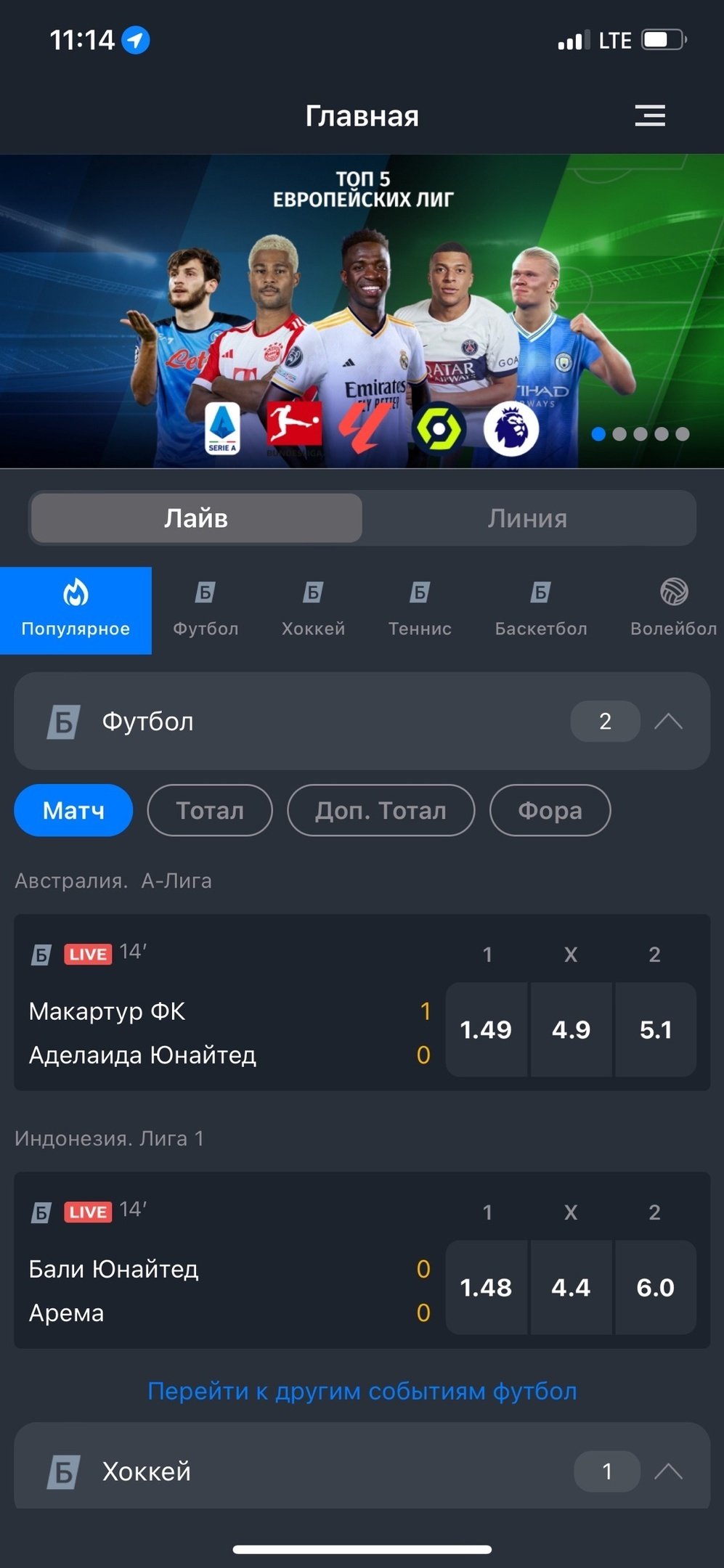Open link to other football events
Viewport: 724px width, 1568px height.
[362, 1391]
